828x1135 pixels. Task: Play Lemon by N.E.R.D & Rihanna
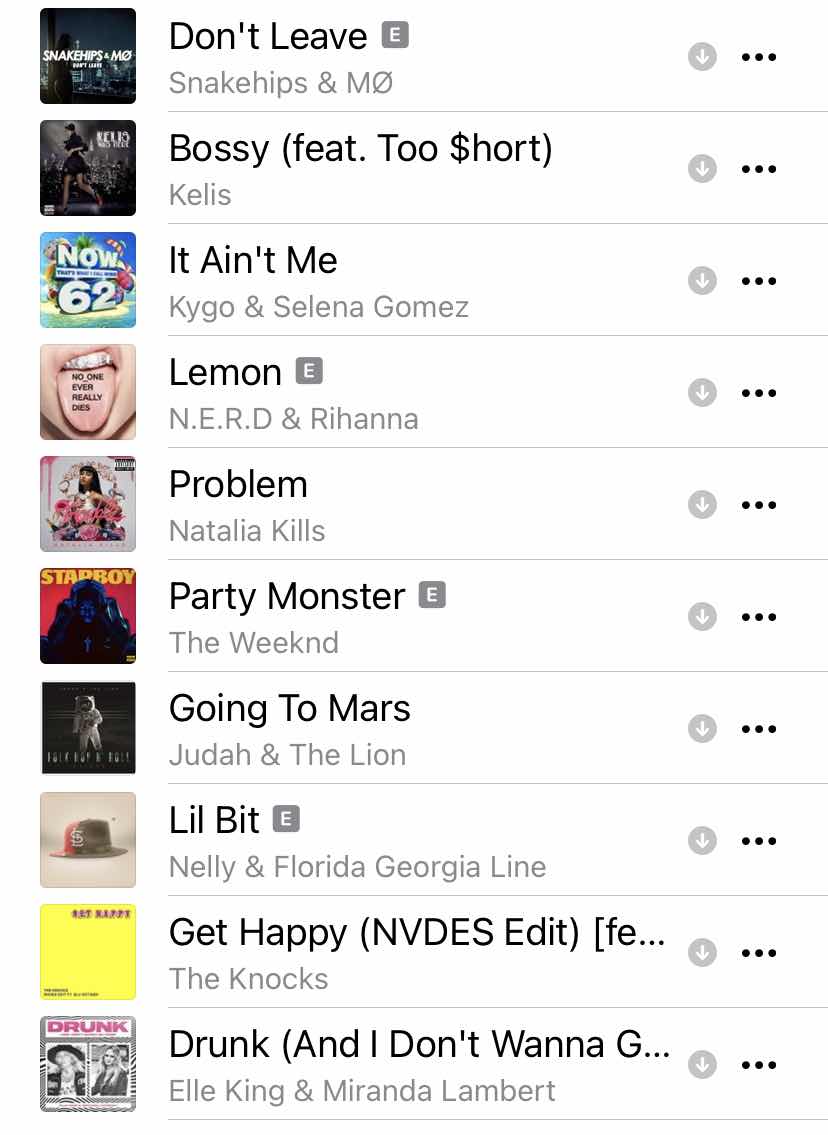(226, 373)
